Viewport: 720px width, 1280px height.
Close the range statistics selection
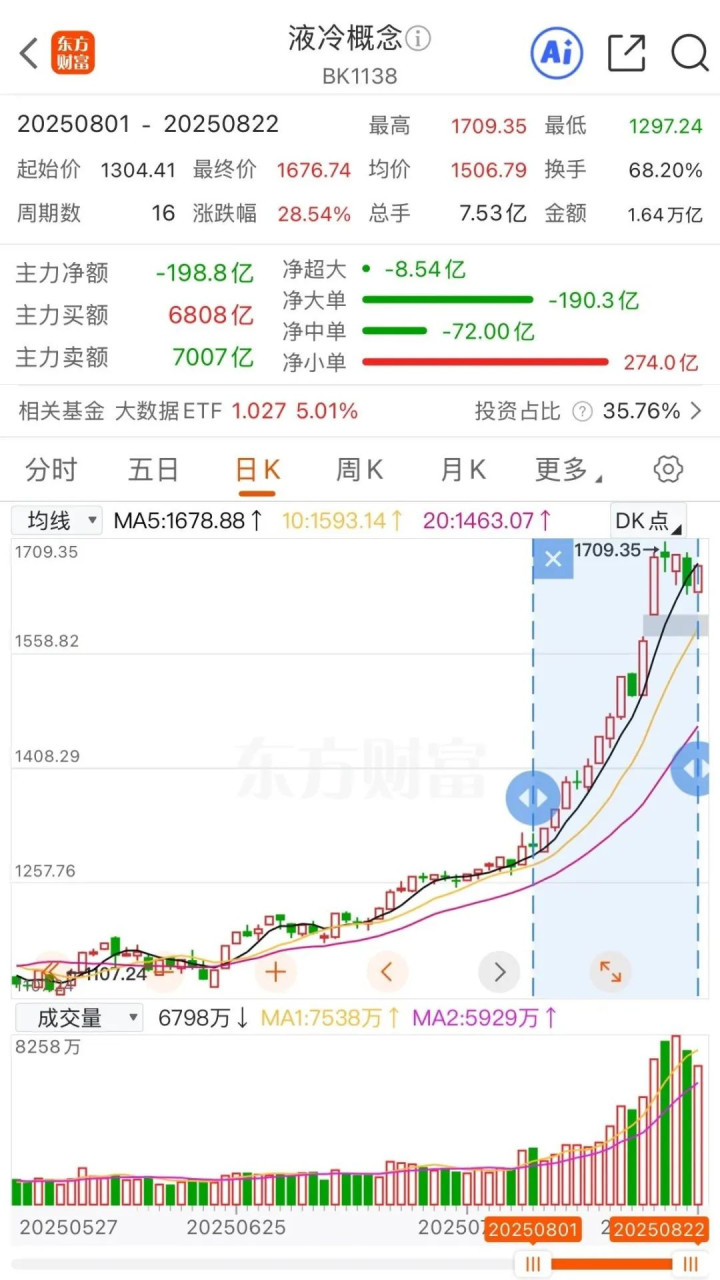tap(553, 560)
